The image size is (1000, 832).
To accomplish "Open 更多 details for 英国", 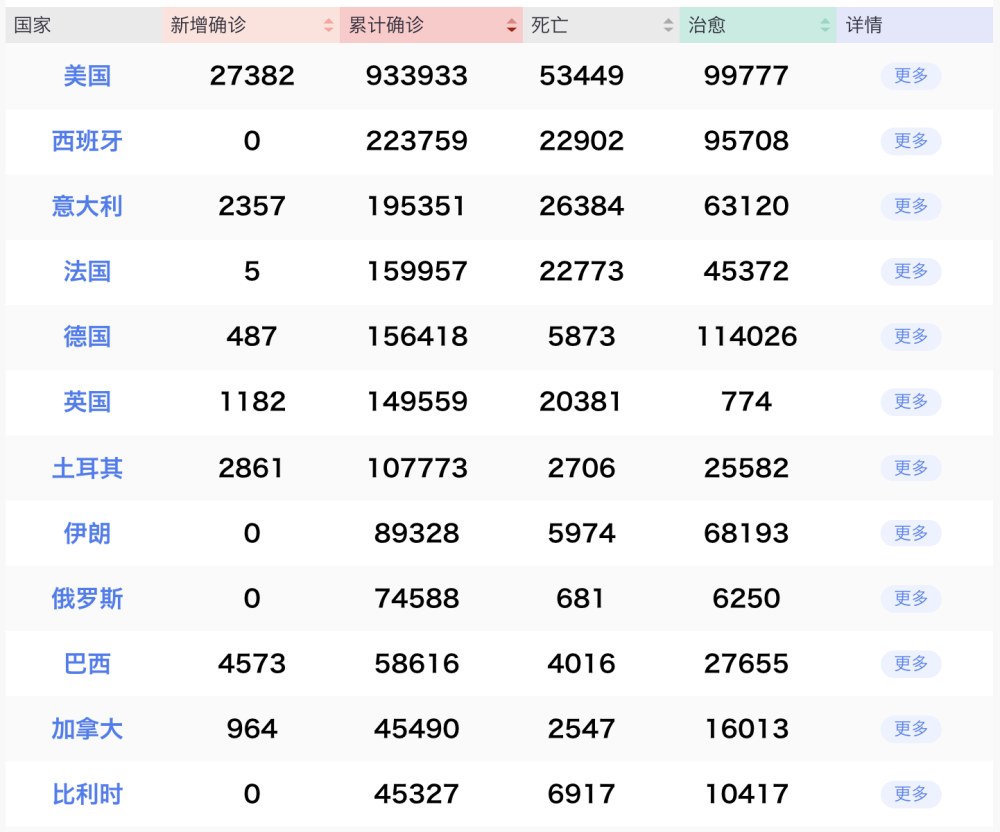I will 911,402.
